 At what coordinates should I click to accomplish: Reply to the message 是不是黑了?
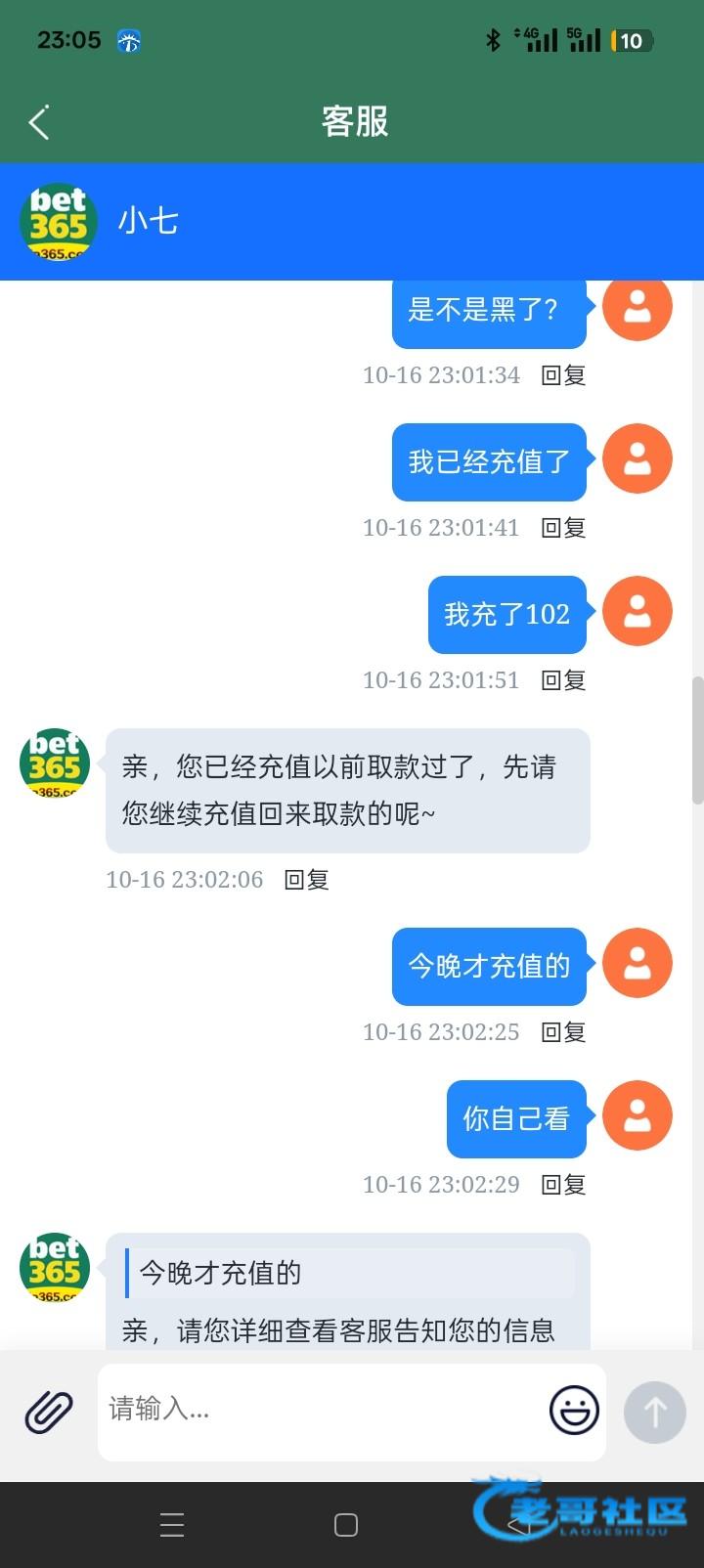[x=563, y=375]
